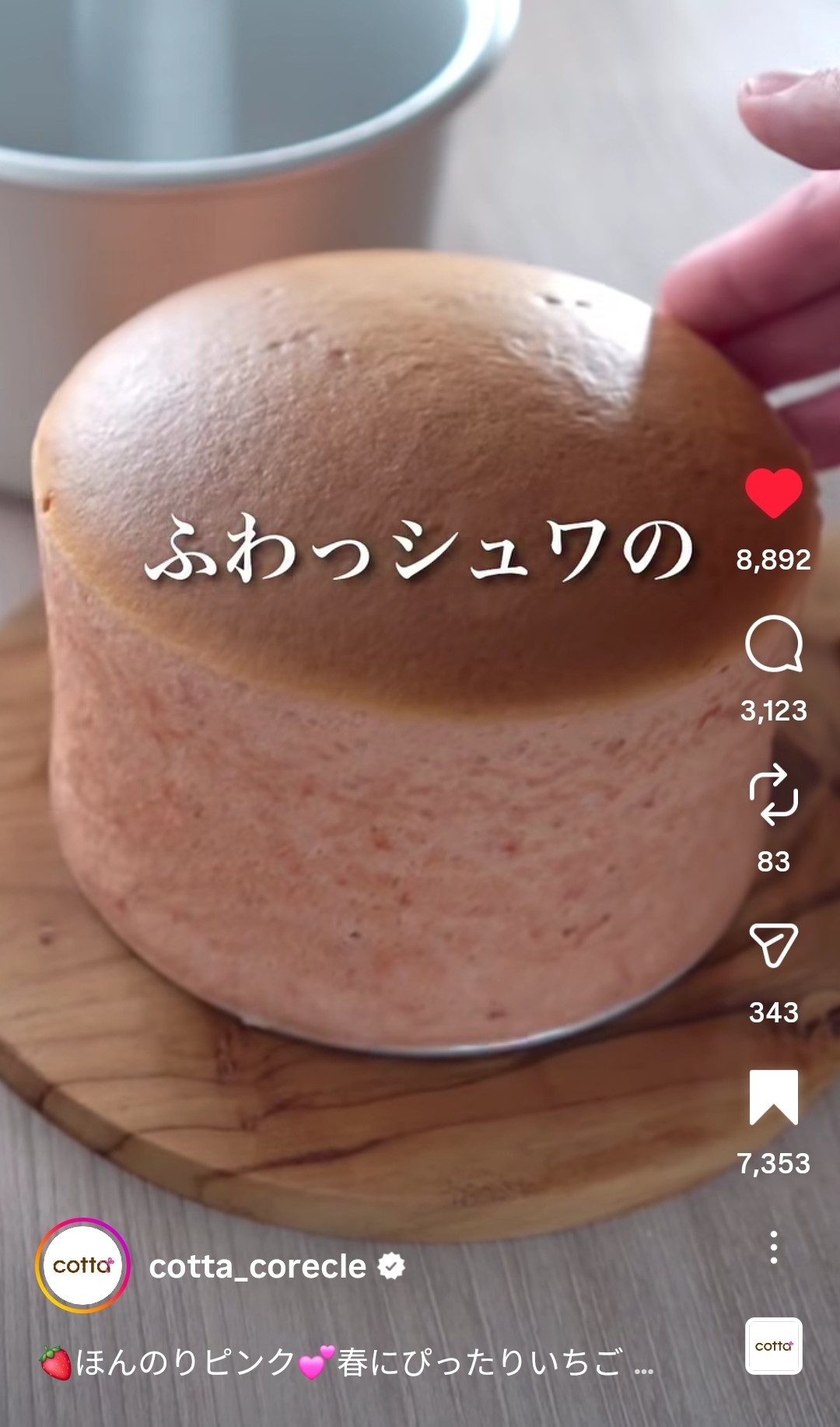Open cotta_corecle profile picture story
This screenshot has width=840, height=1427.
coord(83,1266)
